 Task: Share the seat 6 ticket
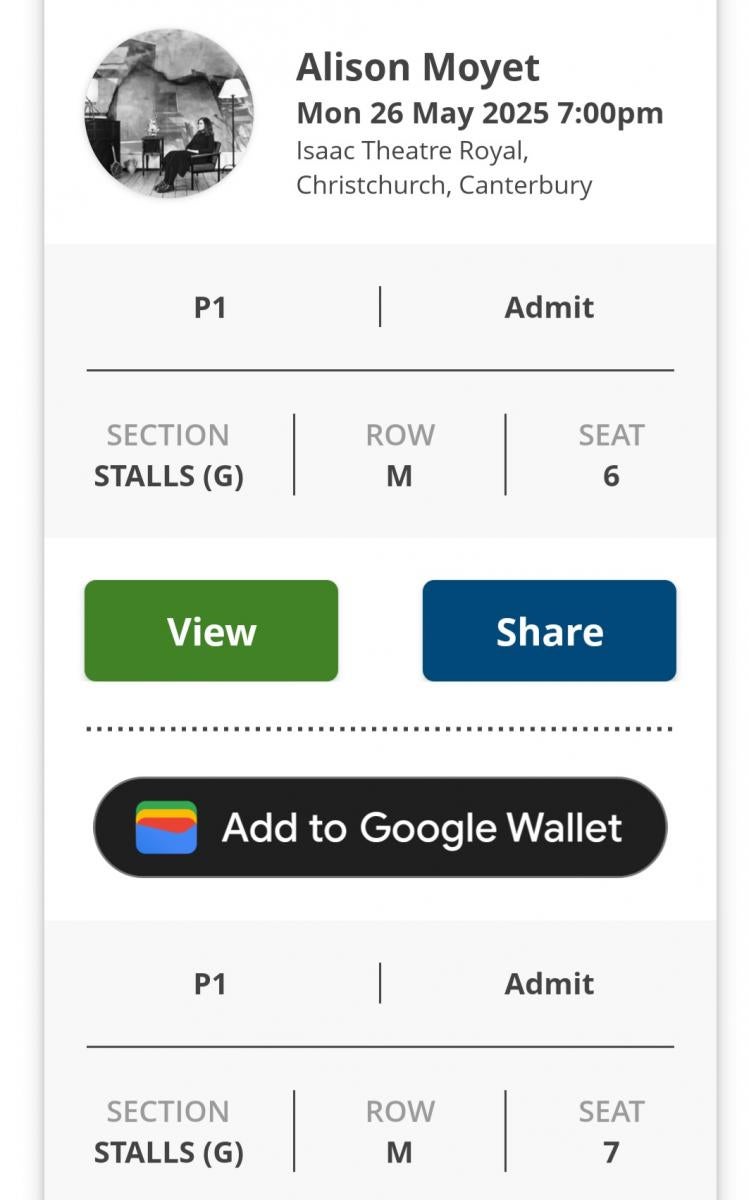[549, 631]
